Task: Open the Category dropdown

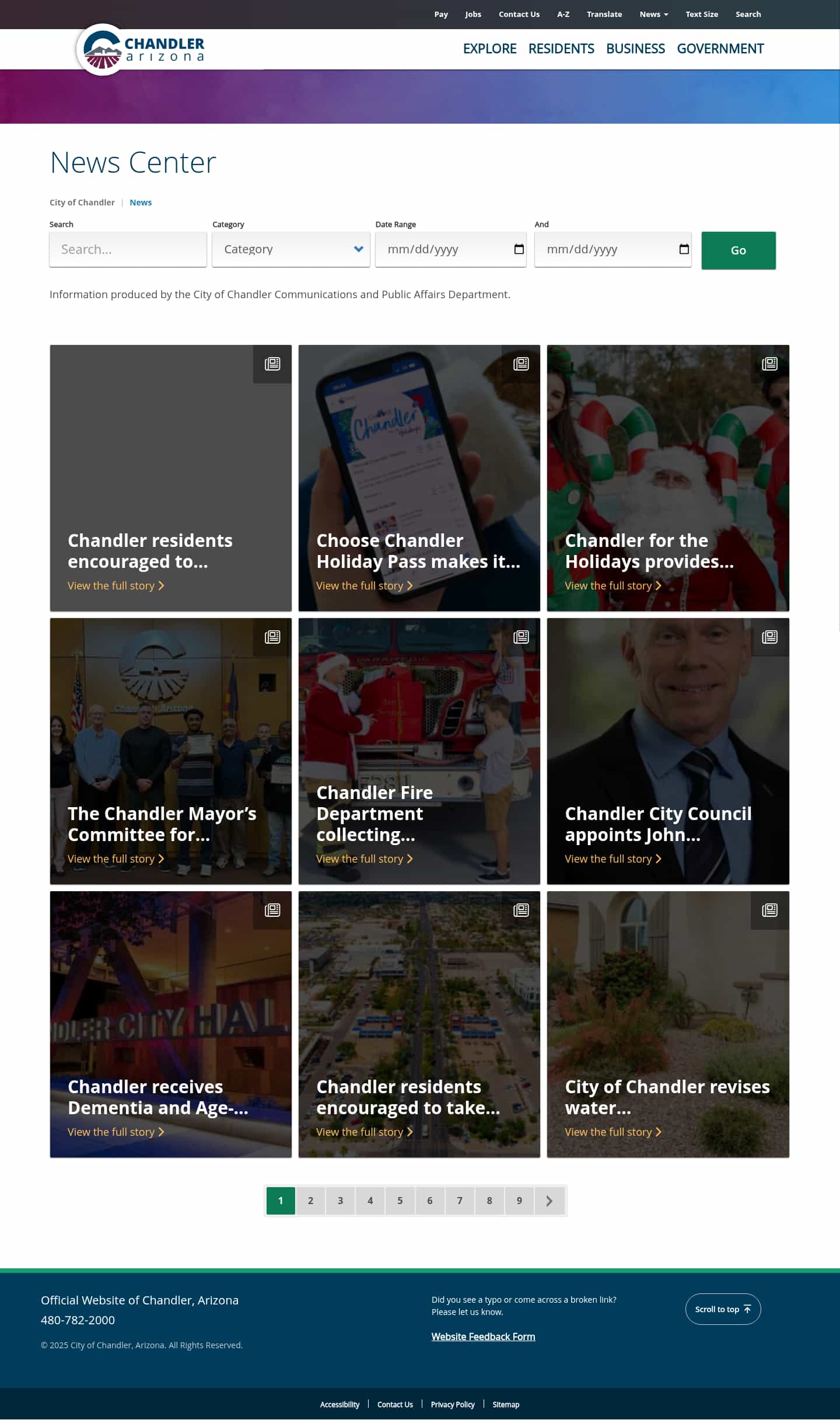Action: (x=290, y=249)
